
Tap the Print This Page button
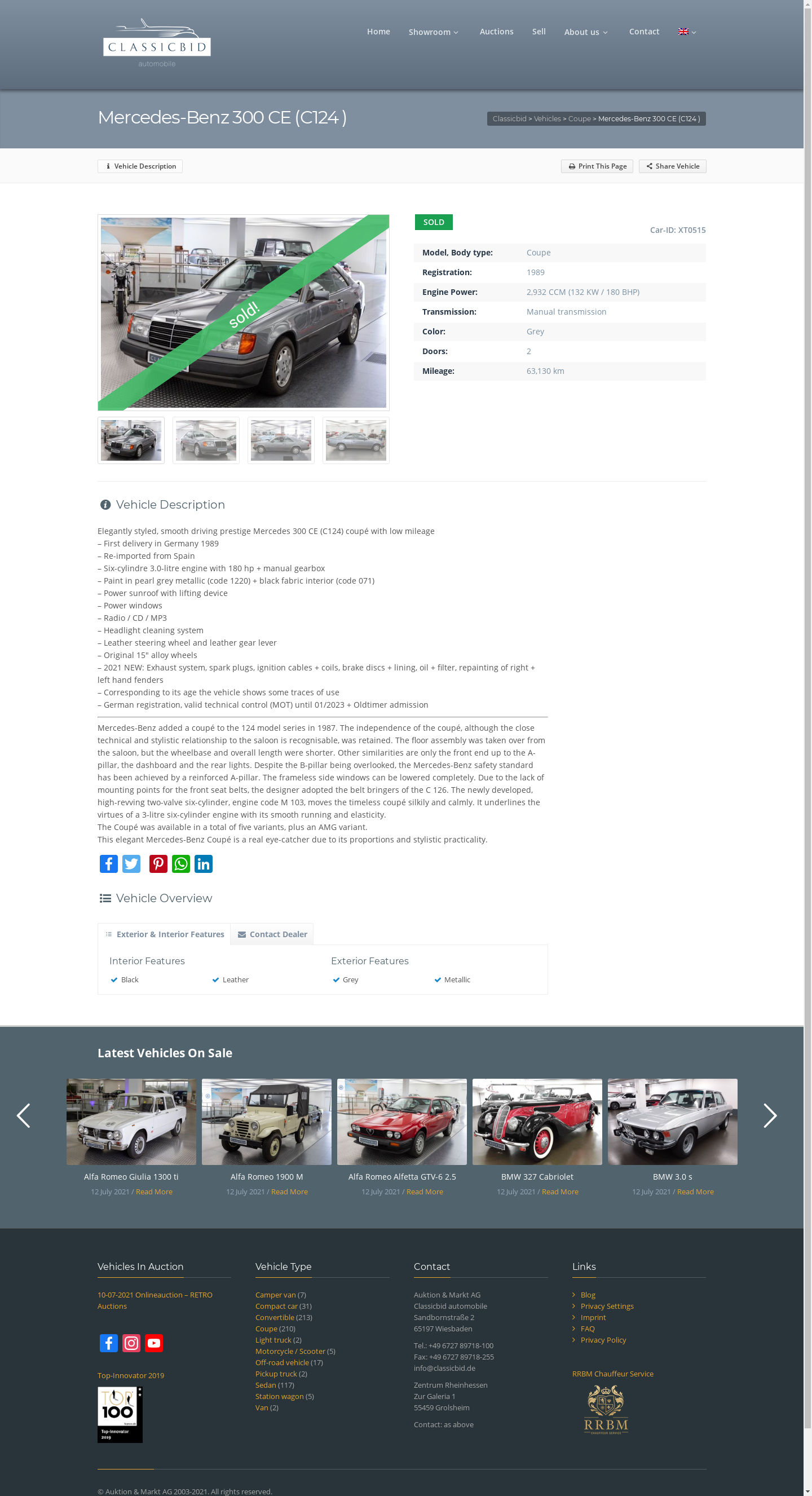pyautogui.click(x=597, y=166)
